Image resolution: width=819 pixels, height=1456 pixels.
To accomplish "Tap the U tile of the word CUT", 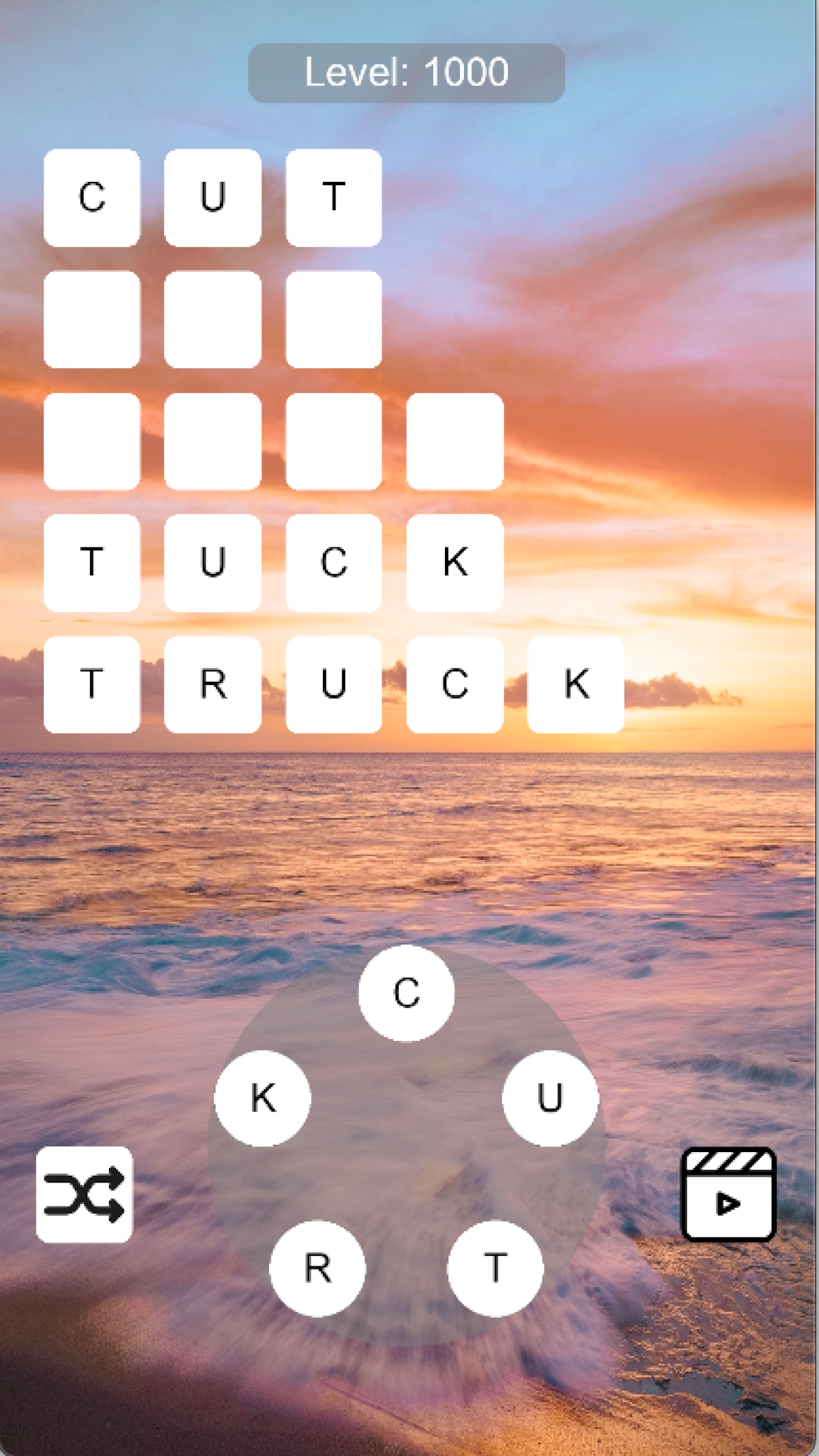I will coord(212,196).
